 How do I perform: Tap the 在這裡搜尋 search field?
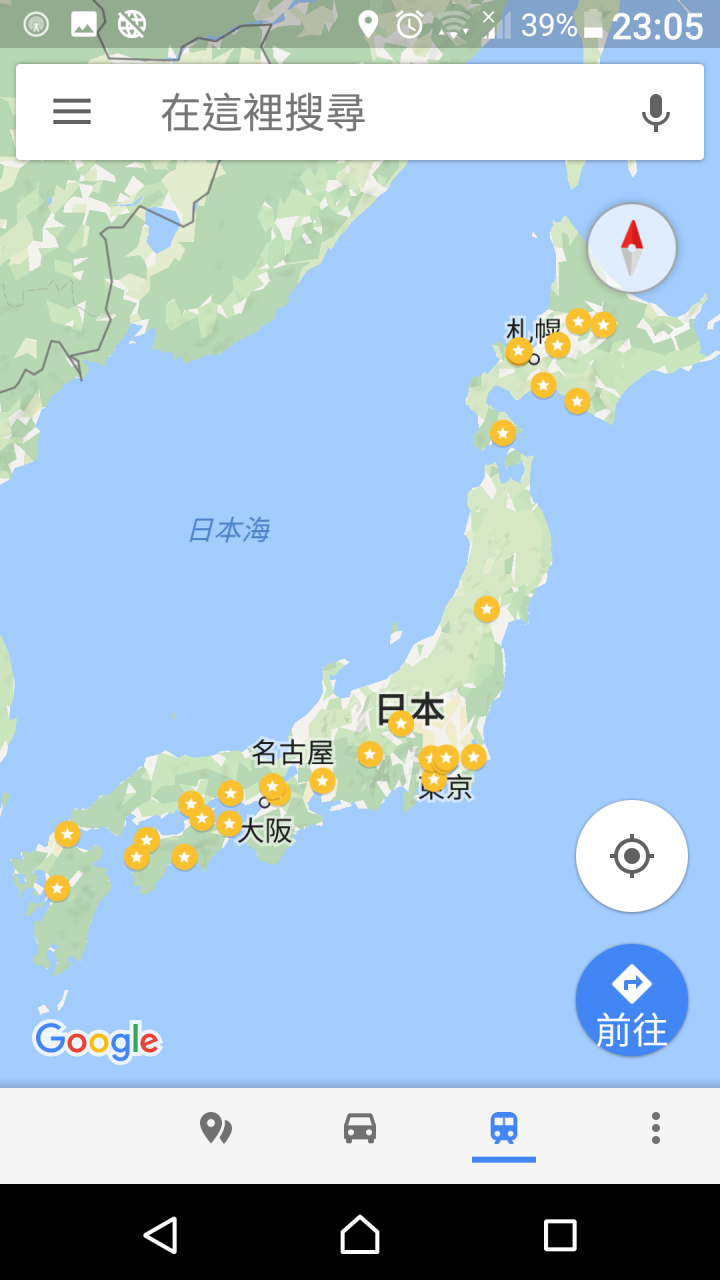pyautogui.click(x=380, y=113)
